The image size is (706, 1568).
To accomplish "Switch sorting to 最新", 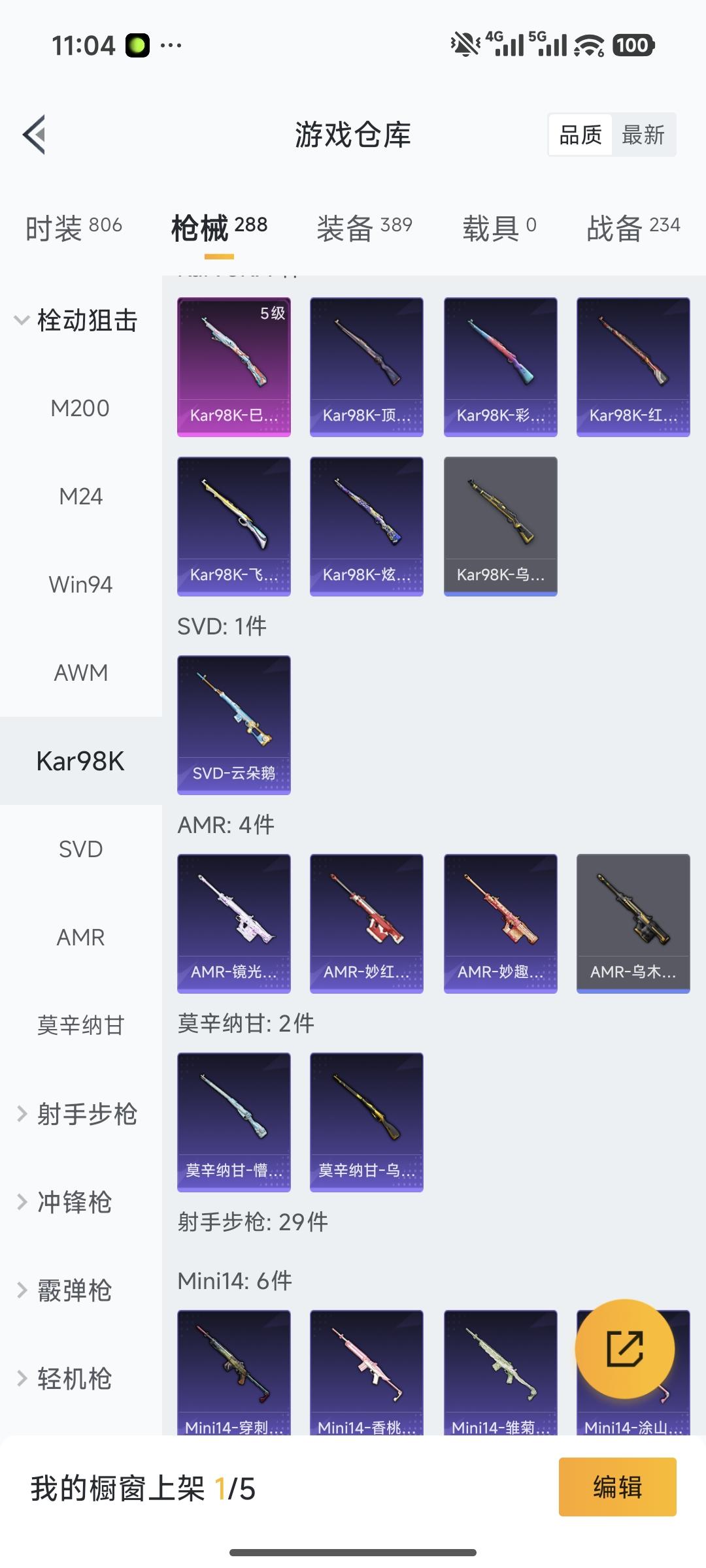I will click(643, 135).
